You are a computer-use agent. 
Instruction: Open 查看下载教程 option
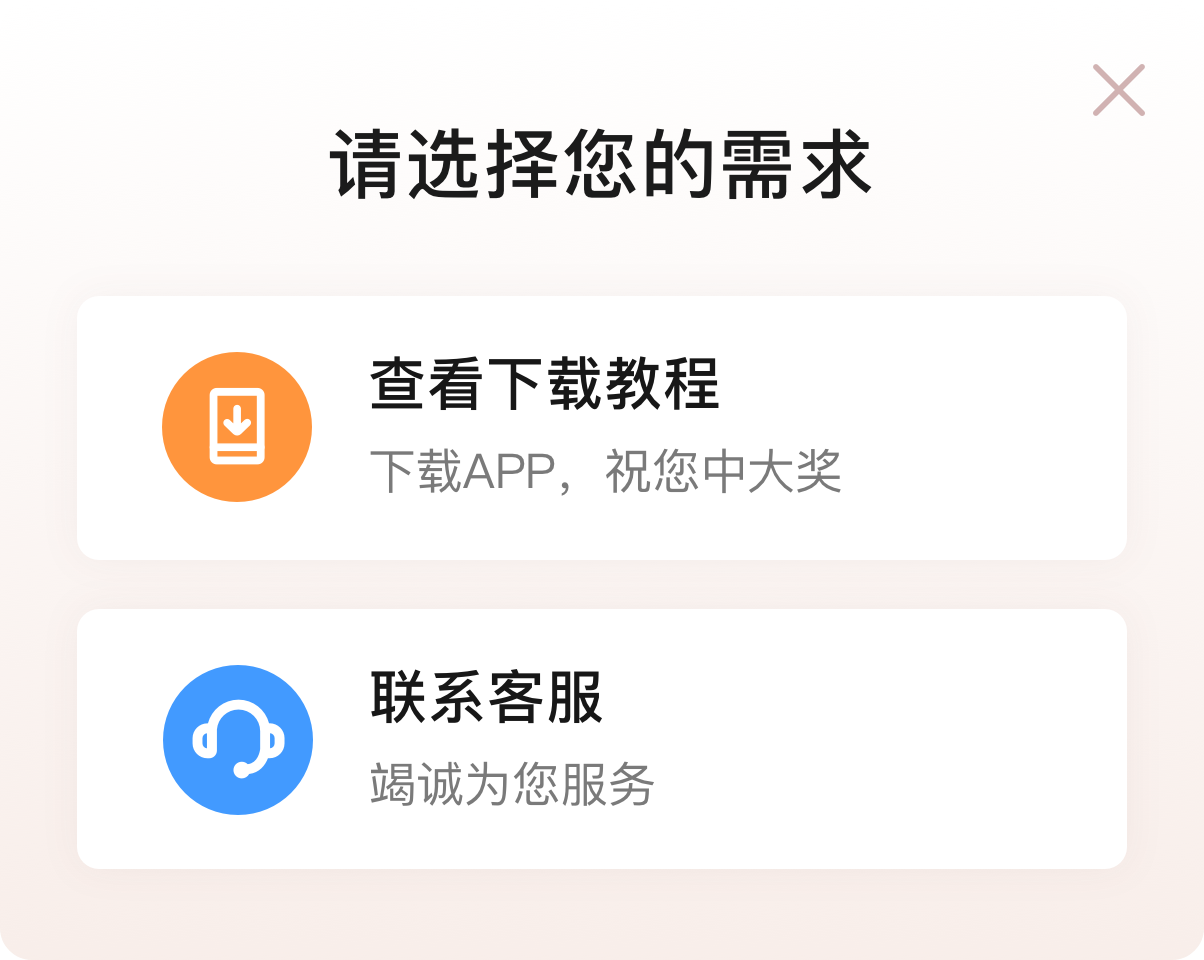(x=601, y=428)
